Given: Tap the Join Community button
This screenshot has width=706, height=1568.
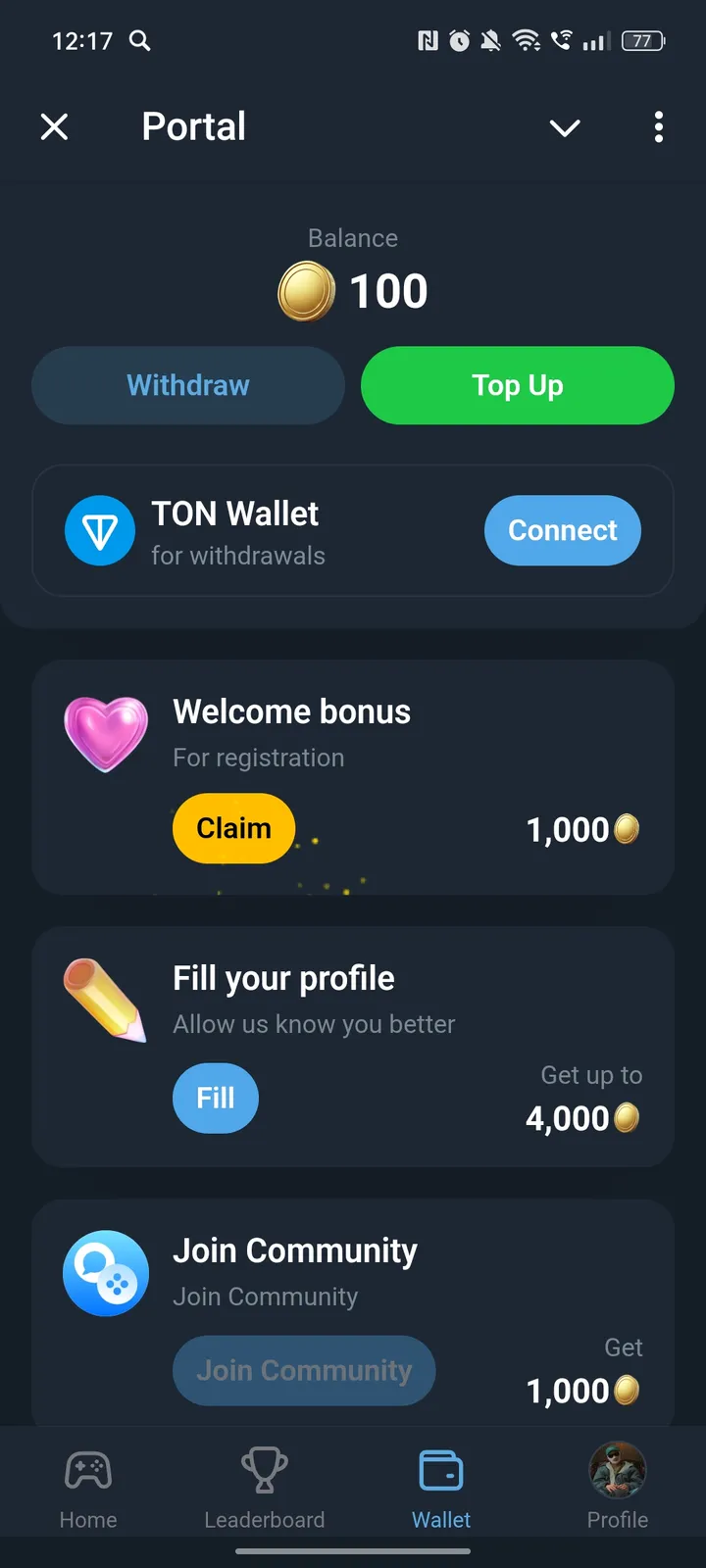Looking at the screenshot, I should pyautogui.click(x=304, y=1370).
